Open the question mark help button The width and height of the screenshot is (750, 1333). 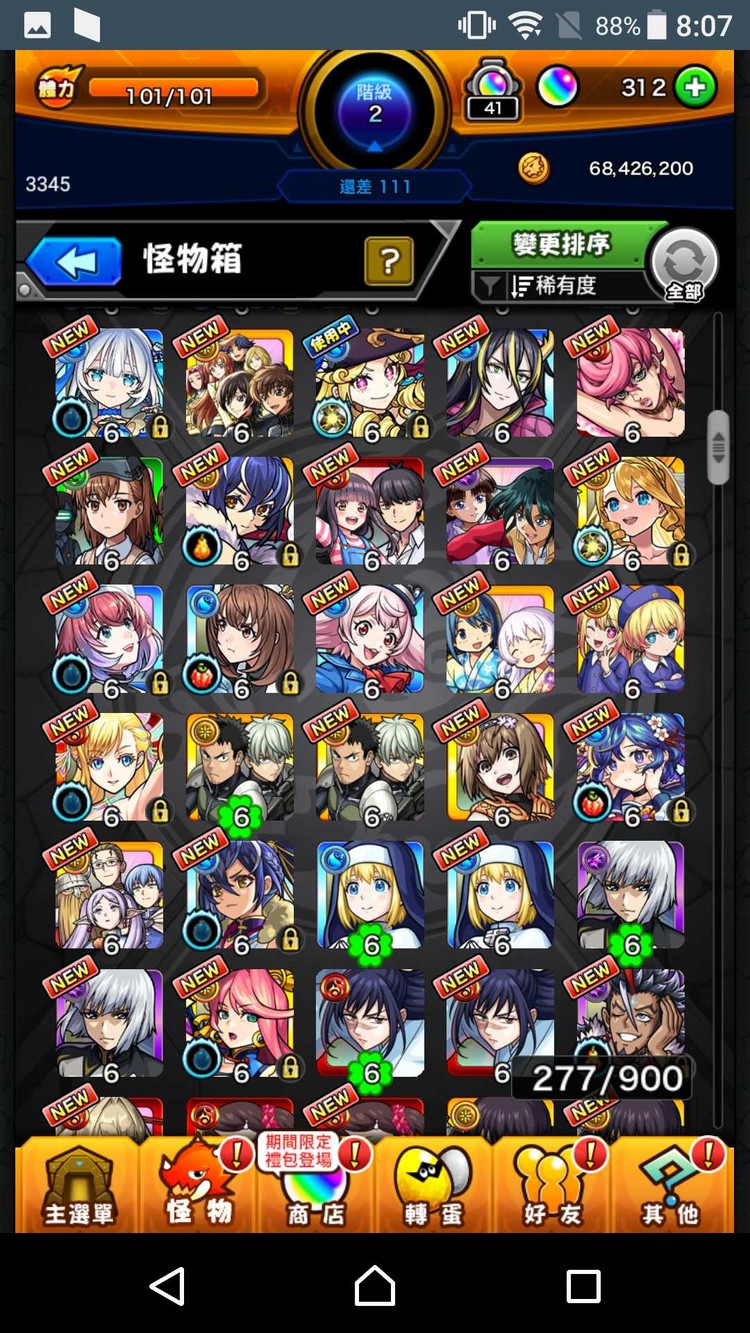click(389, 262)
